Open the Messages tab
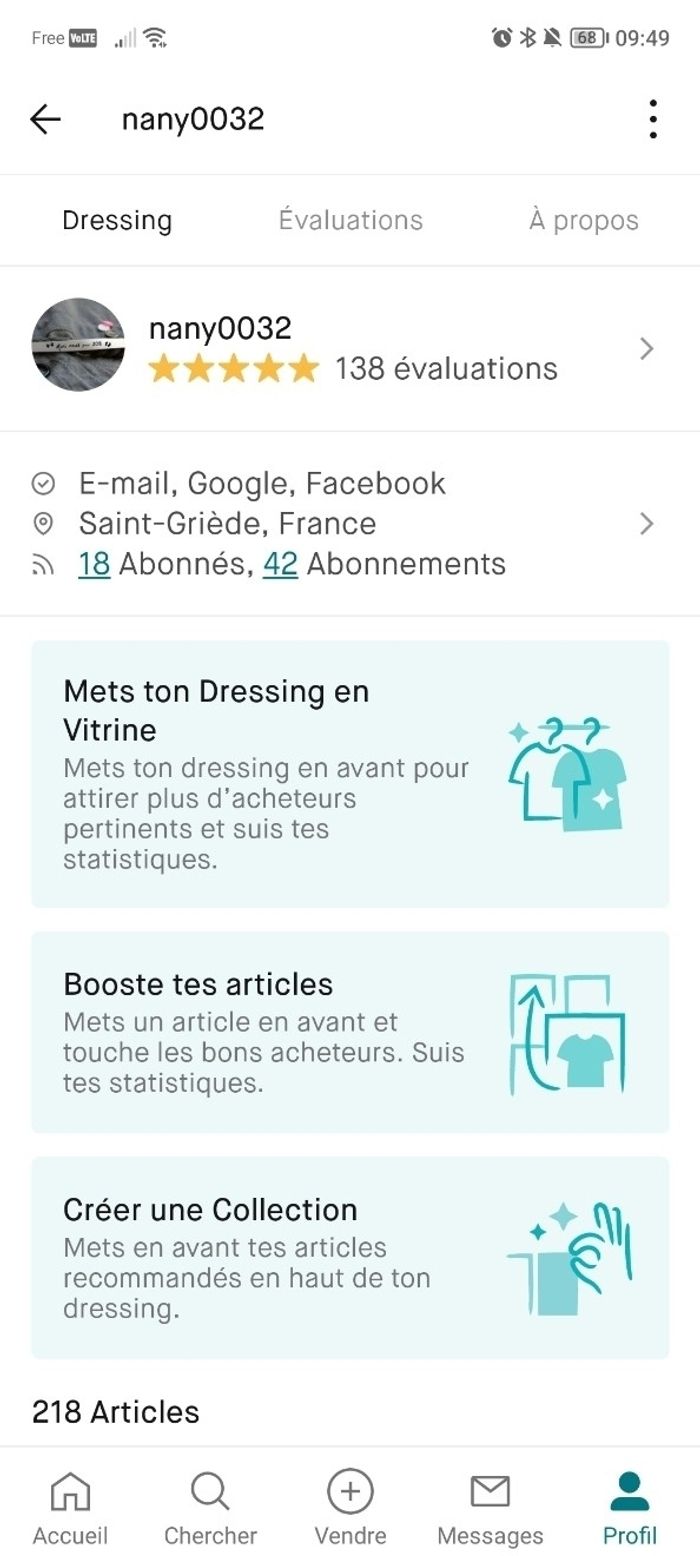 [x=490, y=1506]
